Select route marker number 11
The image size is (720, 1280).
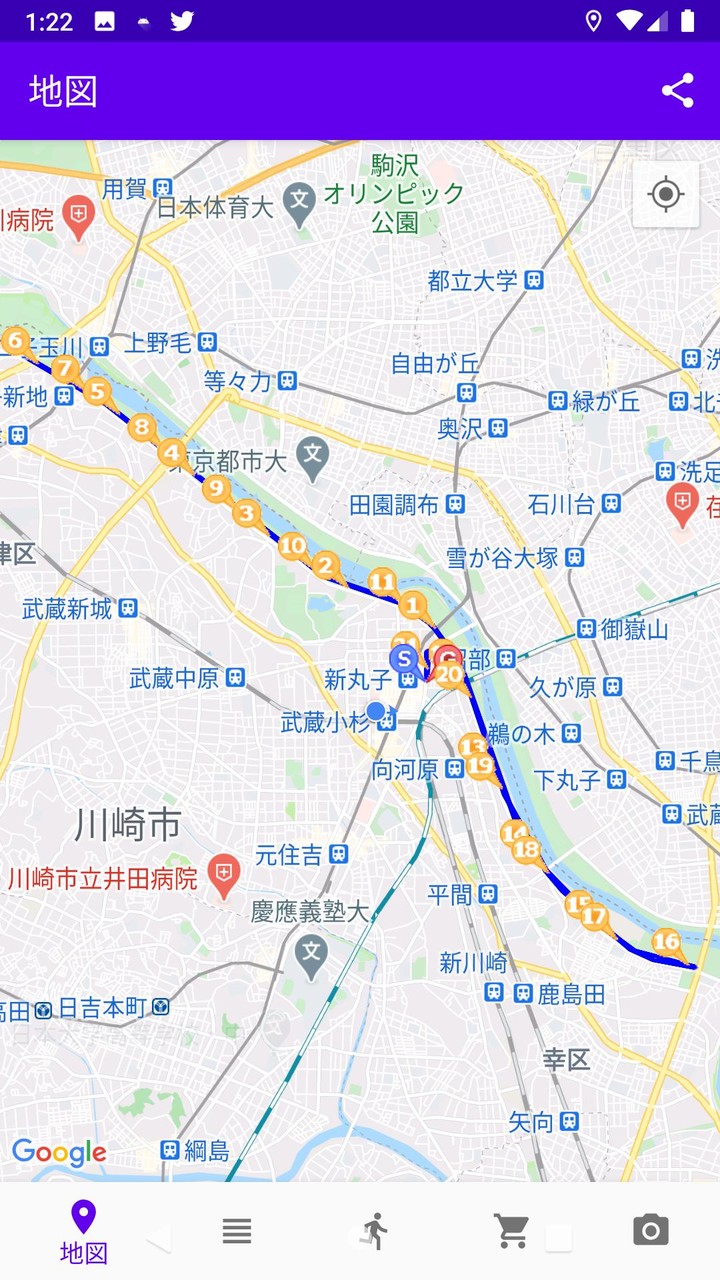click(382, 581)
